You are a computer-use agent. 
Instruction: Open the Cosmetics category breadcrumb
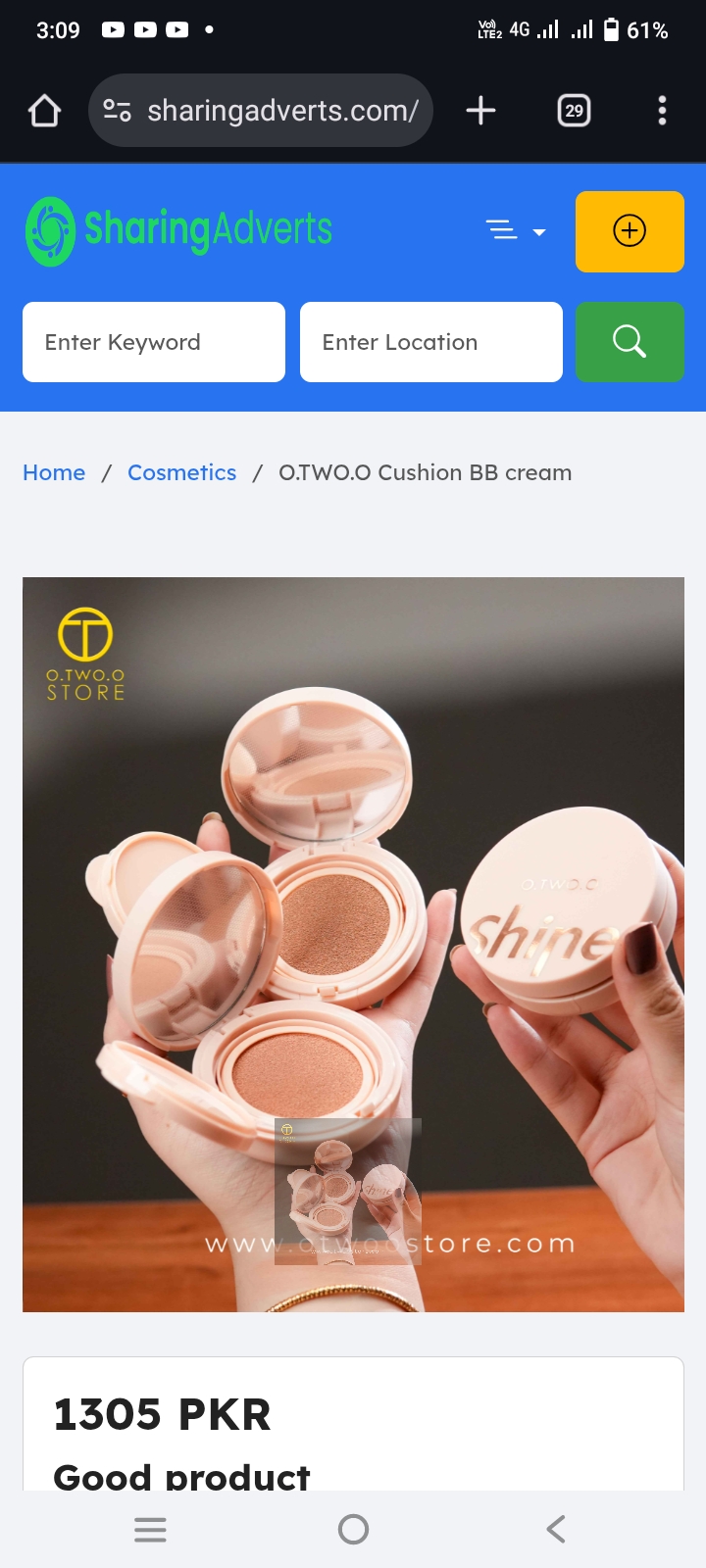tap(181, 472)
